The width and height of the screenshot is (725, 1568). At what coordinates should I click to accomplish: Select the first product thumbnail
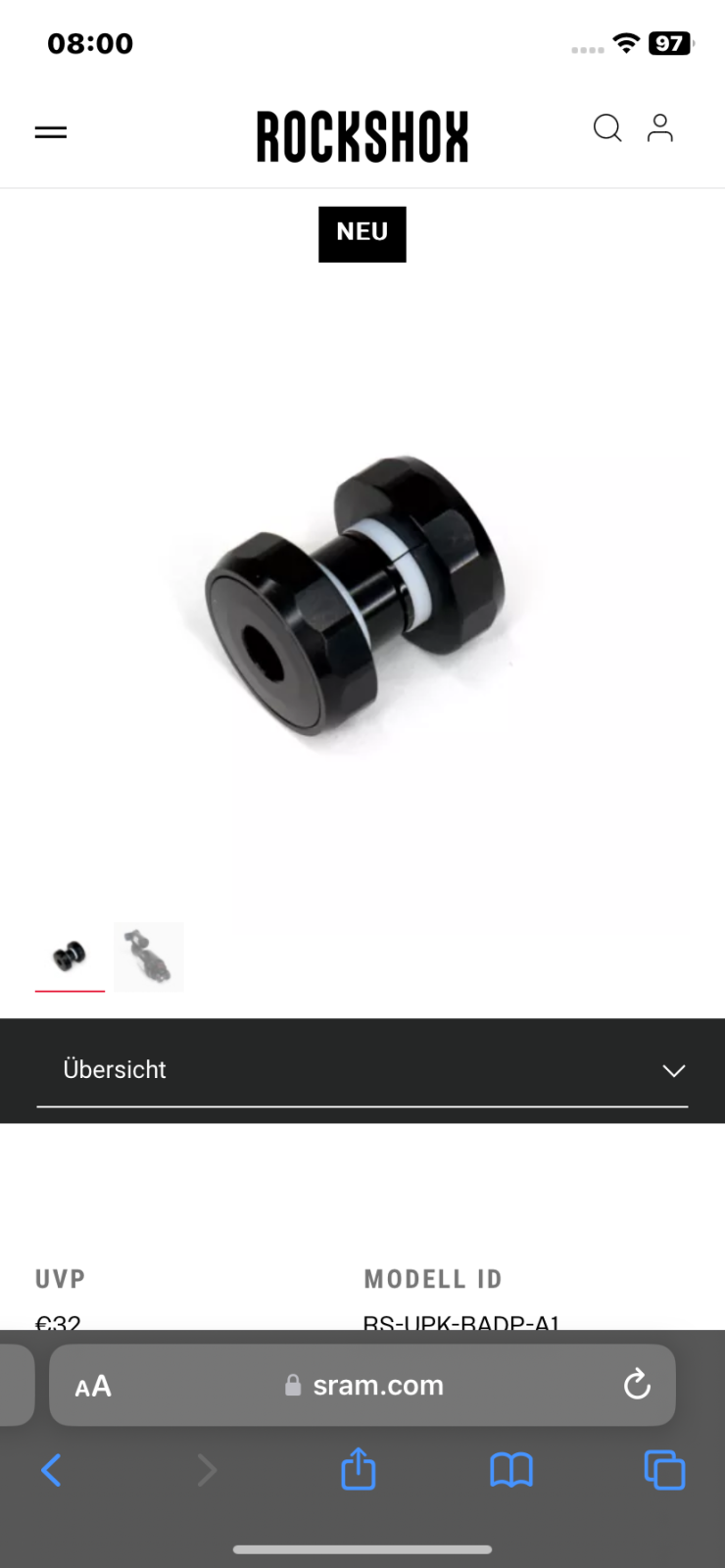(x=70, y=956)
